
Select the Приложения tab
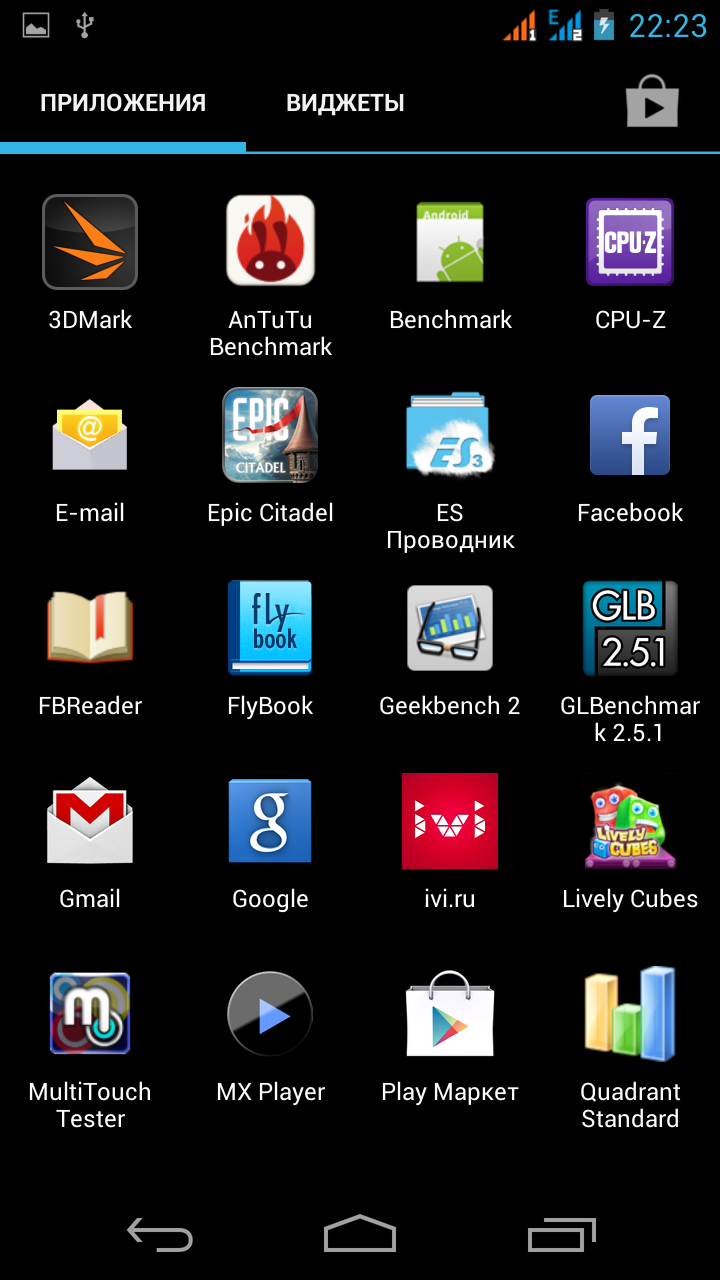(123, 103)
